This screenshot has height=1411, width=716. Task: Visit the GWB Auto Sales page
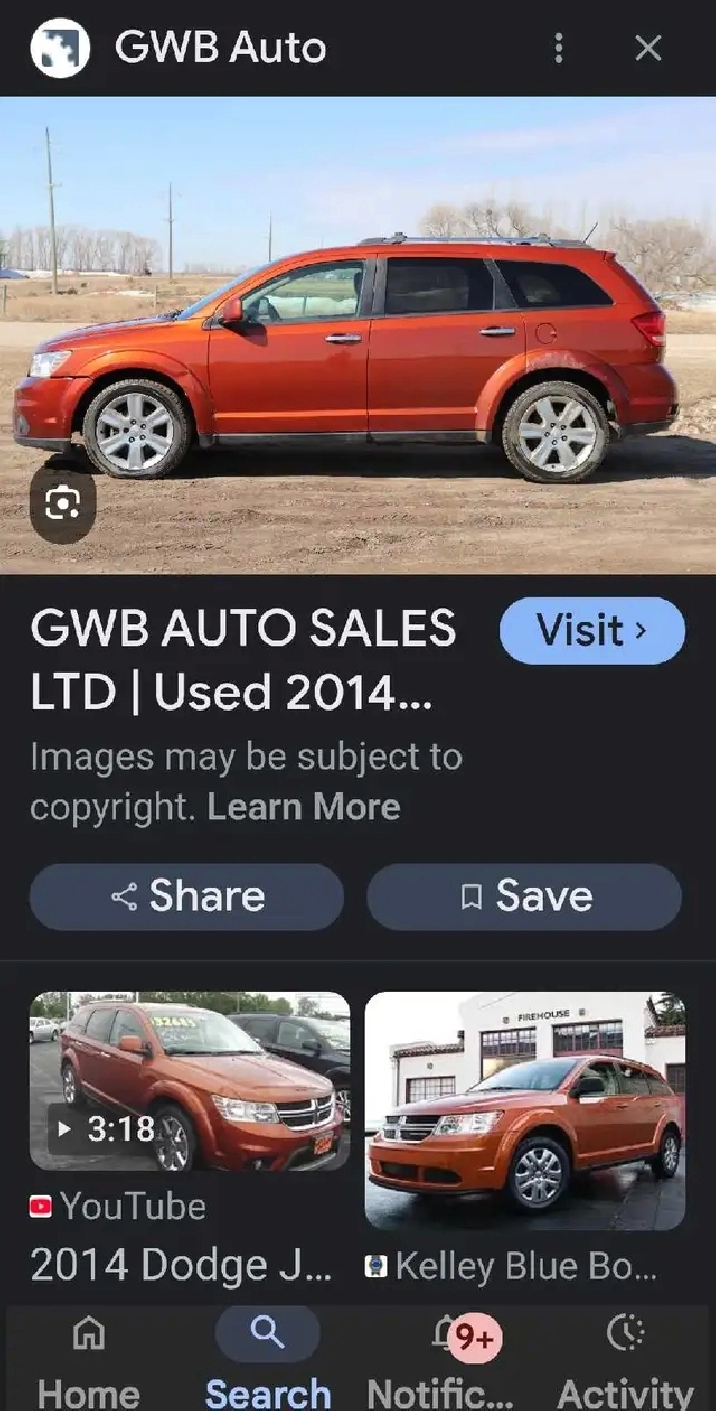592,631
